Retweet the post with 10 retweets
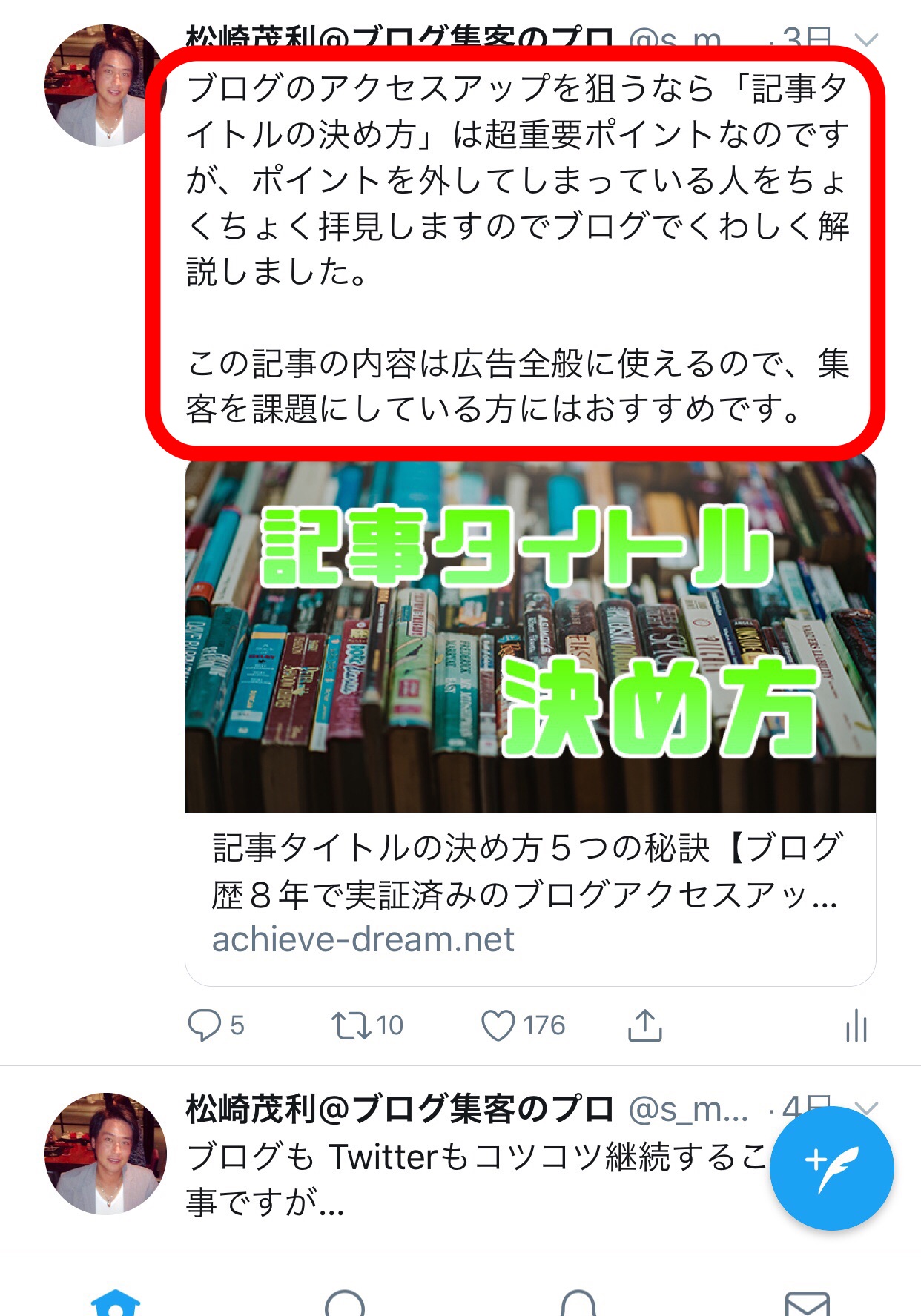921x1316 pixels. (x=349, y=1026)
